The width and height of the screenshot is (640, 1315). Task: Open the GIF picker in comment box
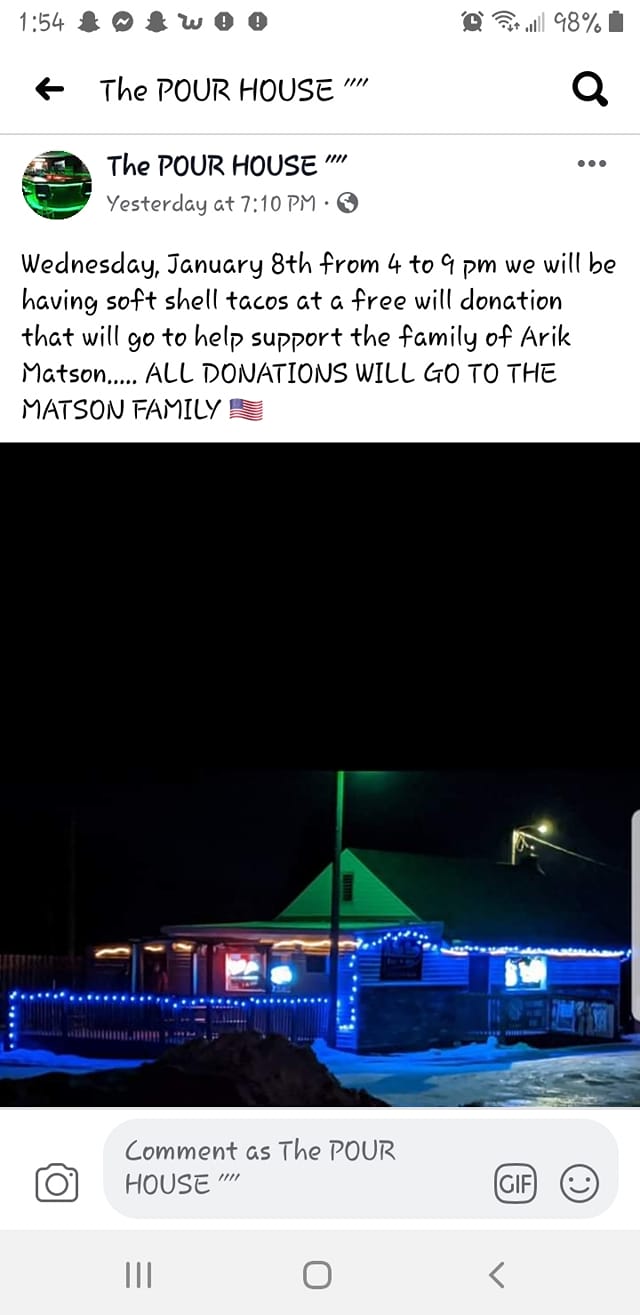516,1184
